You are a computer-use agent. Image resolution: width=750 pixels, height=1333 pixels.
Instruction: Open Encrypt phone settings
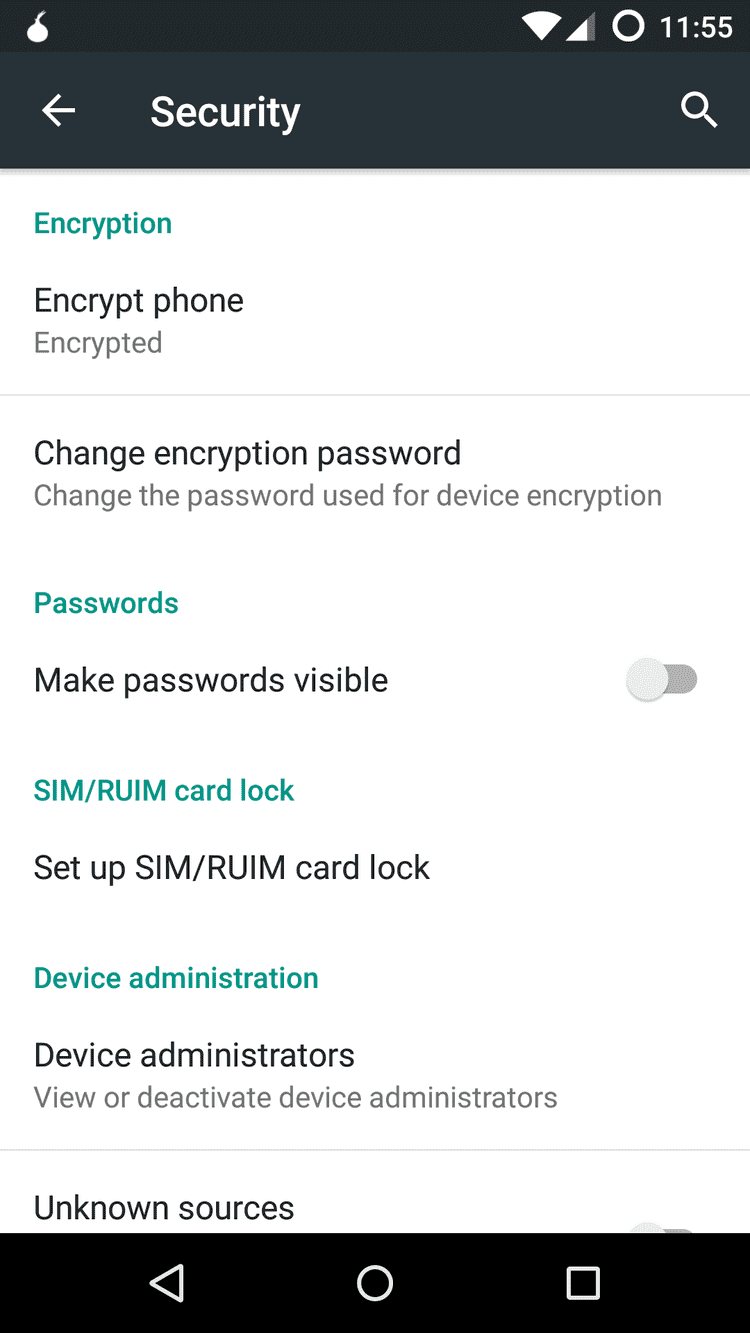coord(139,318)
